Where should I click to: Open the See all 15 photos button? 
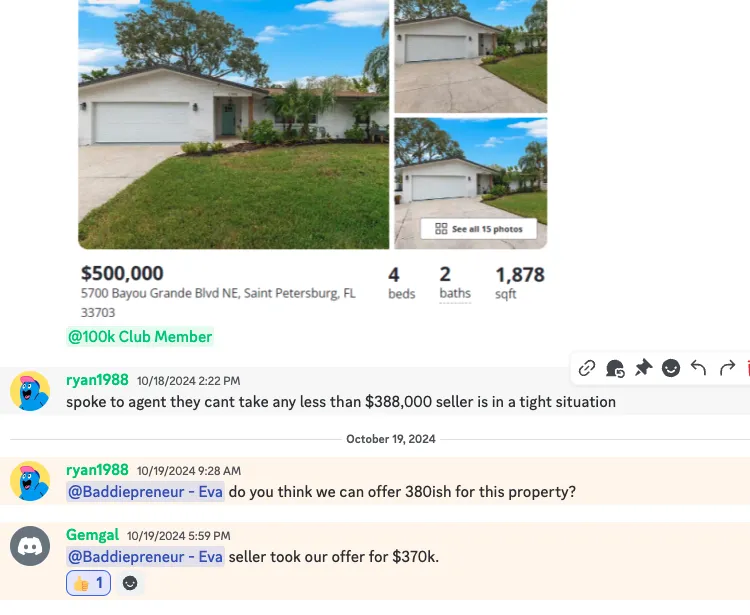click(479, 229)
